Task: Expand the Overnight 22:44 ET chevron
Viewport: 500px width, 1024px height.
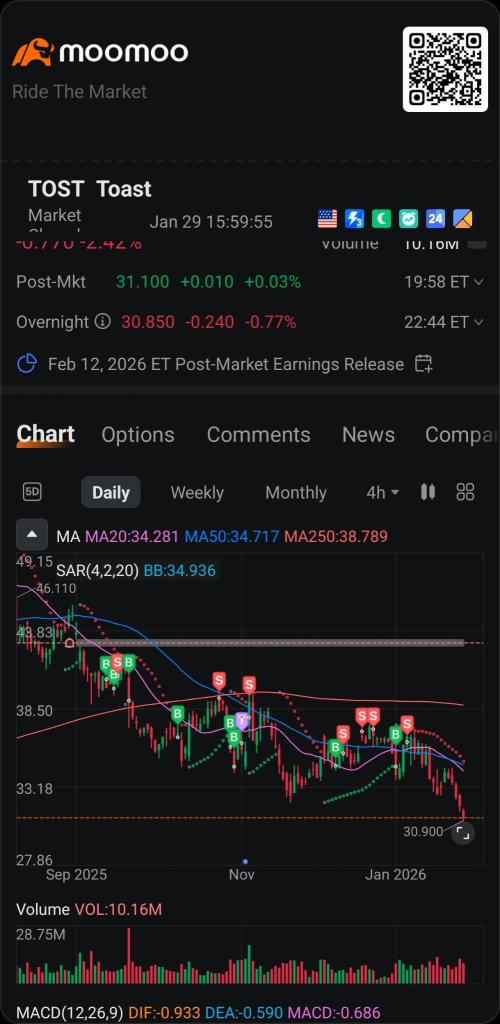Action: point(478,322)
